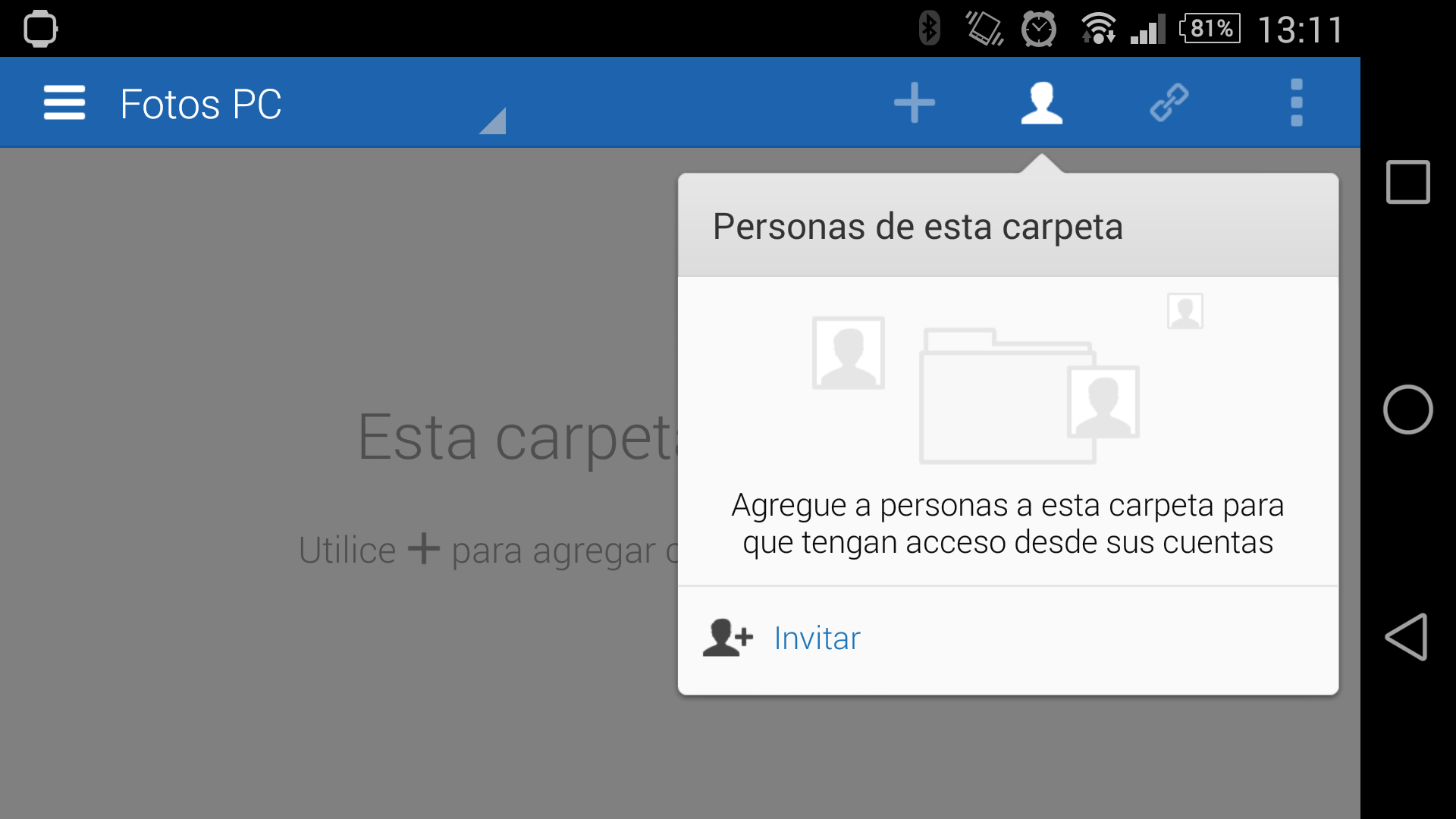The image size is (1456, 819).
Task: Open the recent apps view
Action: [x=1407, y=182]
